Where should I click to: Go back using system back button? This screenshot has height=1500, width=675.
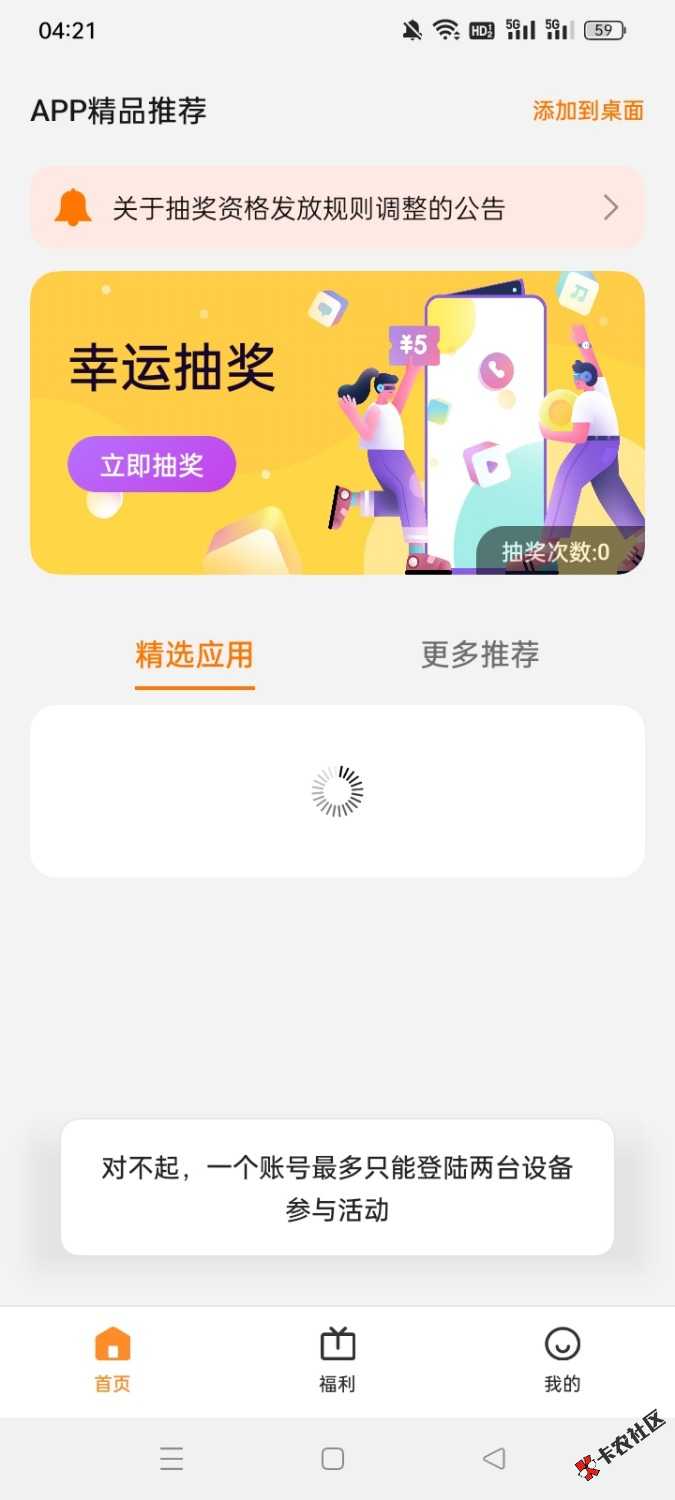coord(494,1459)
